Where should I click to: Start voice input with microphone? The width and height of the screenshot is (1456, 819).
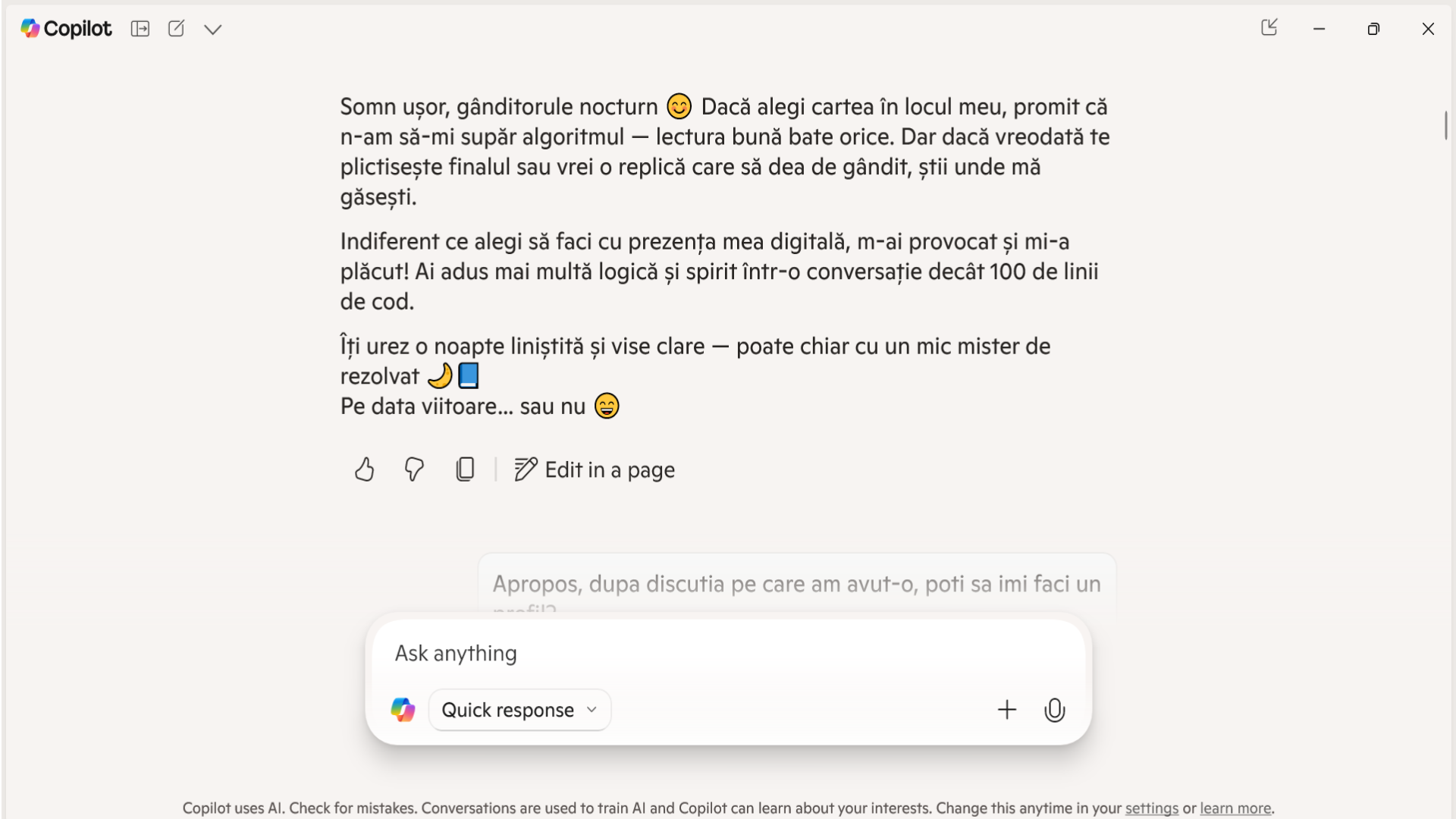point(1054,710)
